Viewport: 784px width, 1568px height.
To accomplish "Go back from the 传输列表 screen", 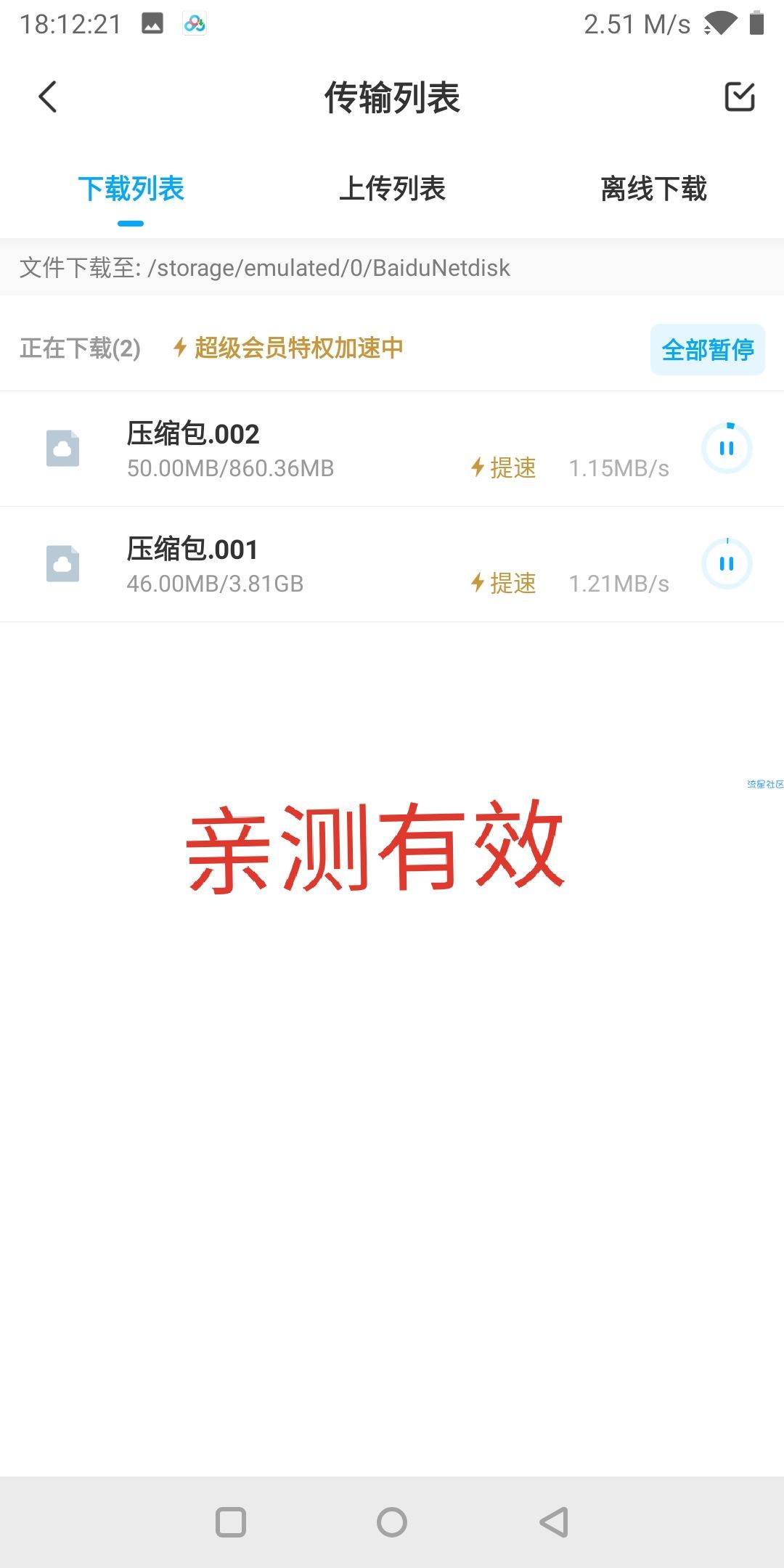I will (x=48, y=97).
